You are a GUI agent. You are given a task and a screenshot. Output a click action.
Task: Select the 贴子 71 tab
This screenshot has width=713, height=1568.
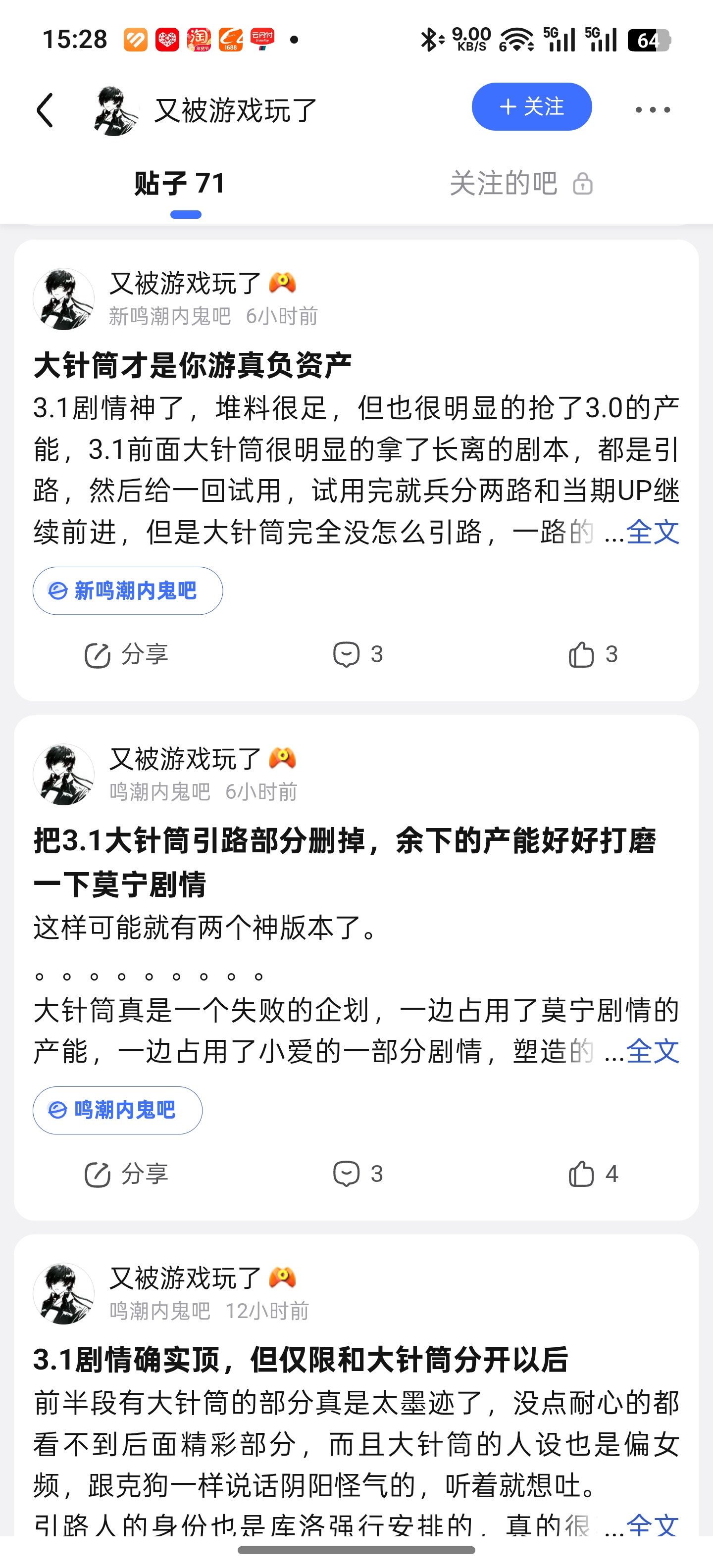coord(180,183)
